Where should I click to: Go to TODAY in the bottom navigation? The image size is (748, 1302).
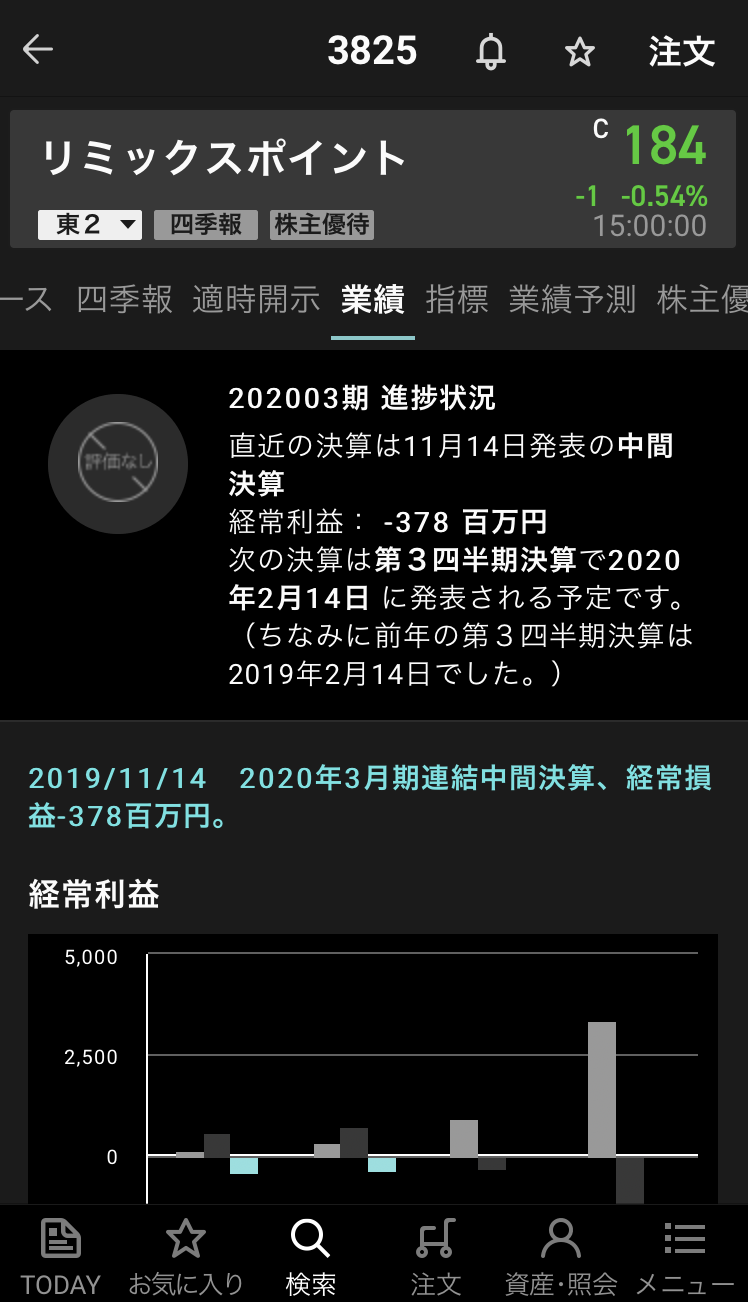click(61, 1255)
